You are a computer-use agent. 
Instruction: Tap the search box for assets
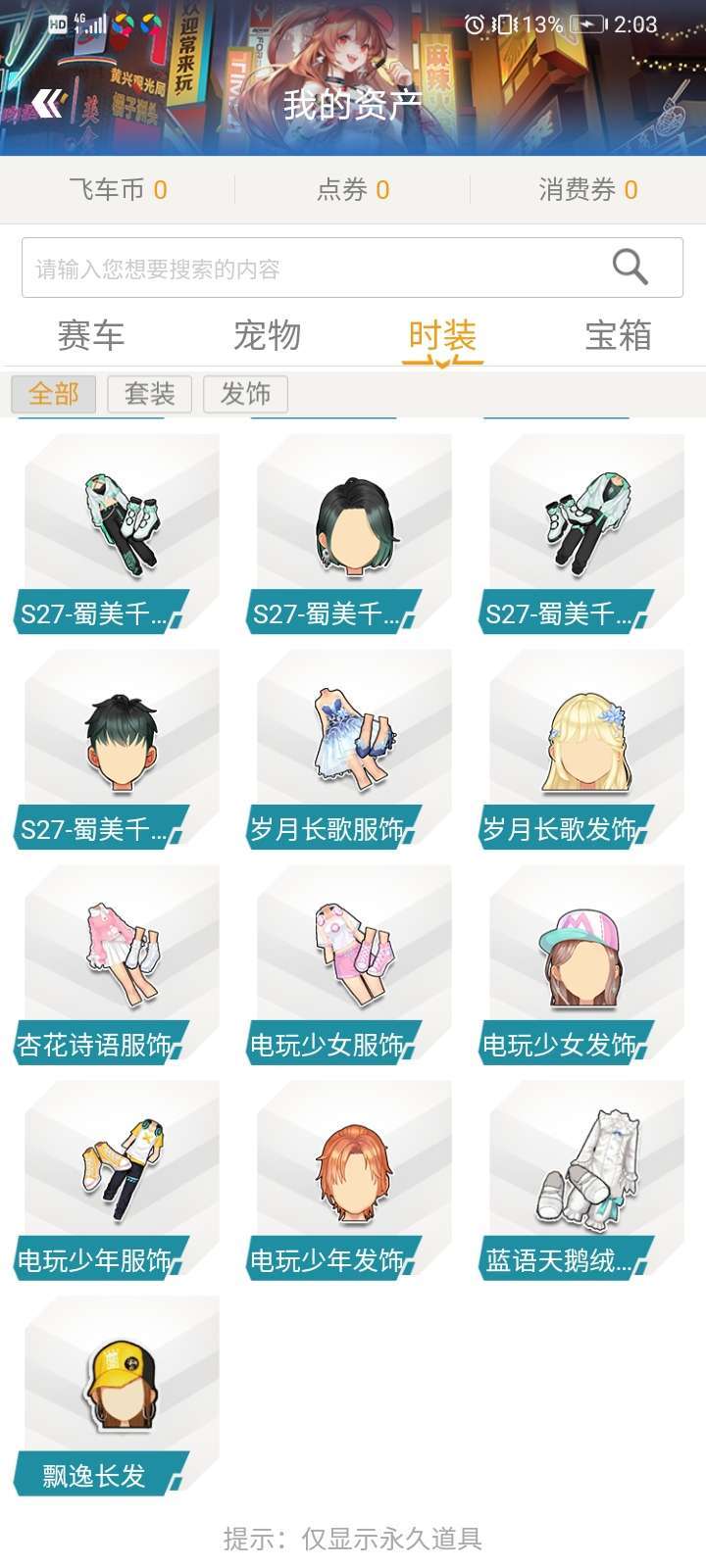click(314, 269)
